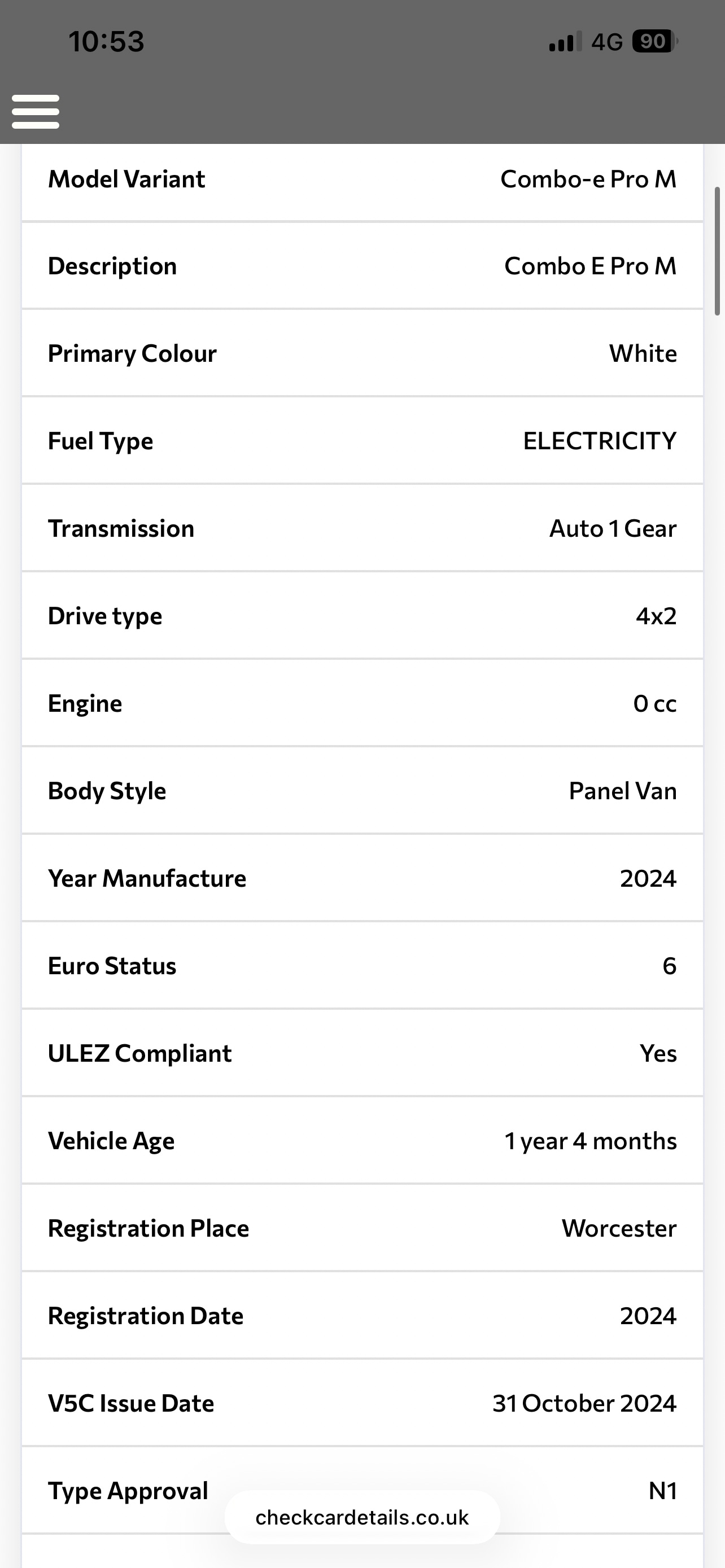Expand the Model Variant row
Screen dimensions: 725x1568
click(362, 178)
